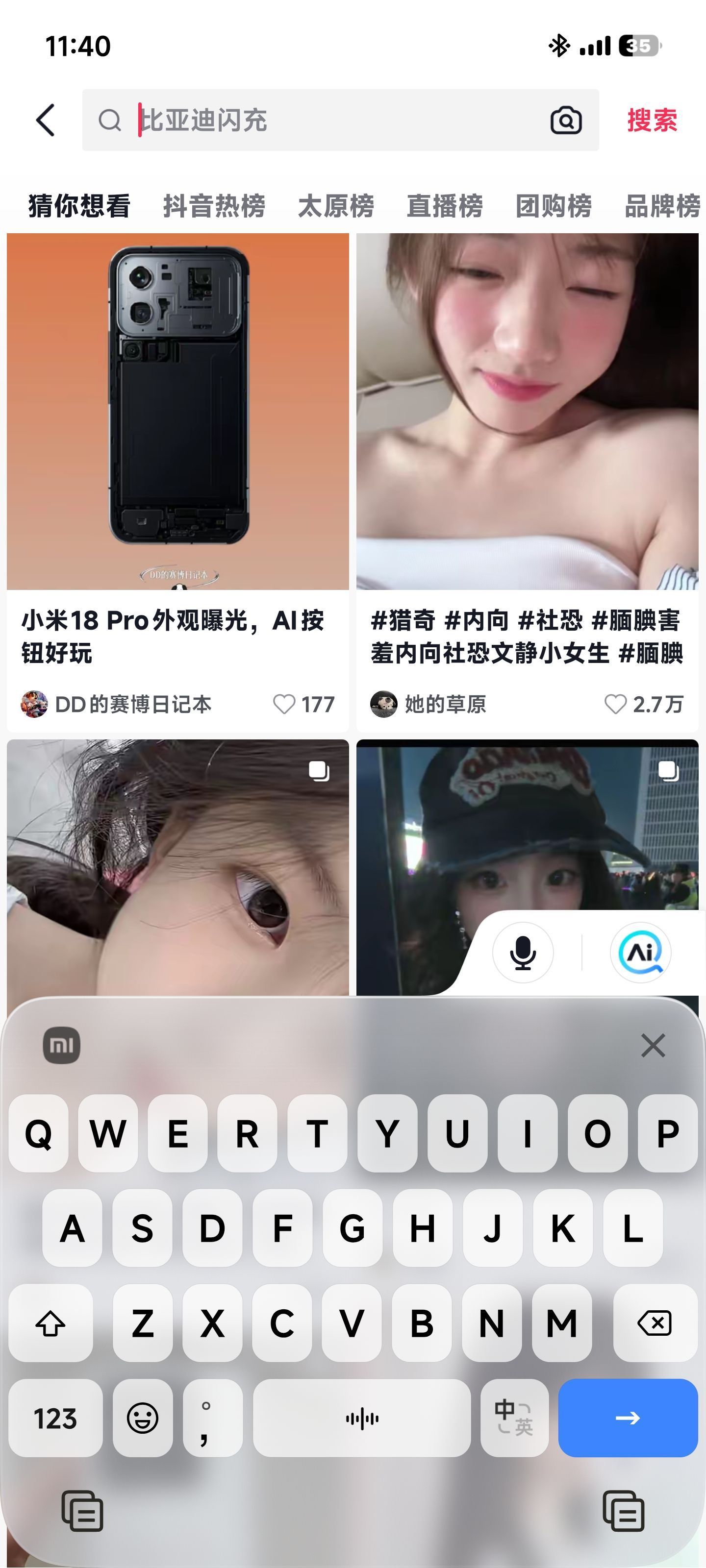This screenshot has height=1568, width=706.
Task: Switch keyboard language with 中/英 key
Action: point(514,1418)
